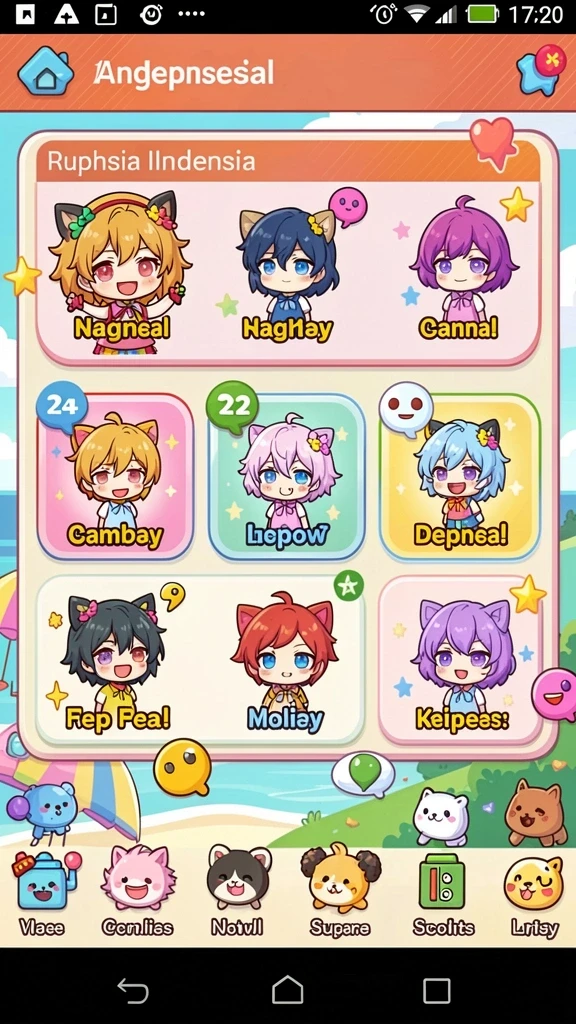Select the Moliay character
This screenshot has width=576, height=1024.
coord(285,661)
